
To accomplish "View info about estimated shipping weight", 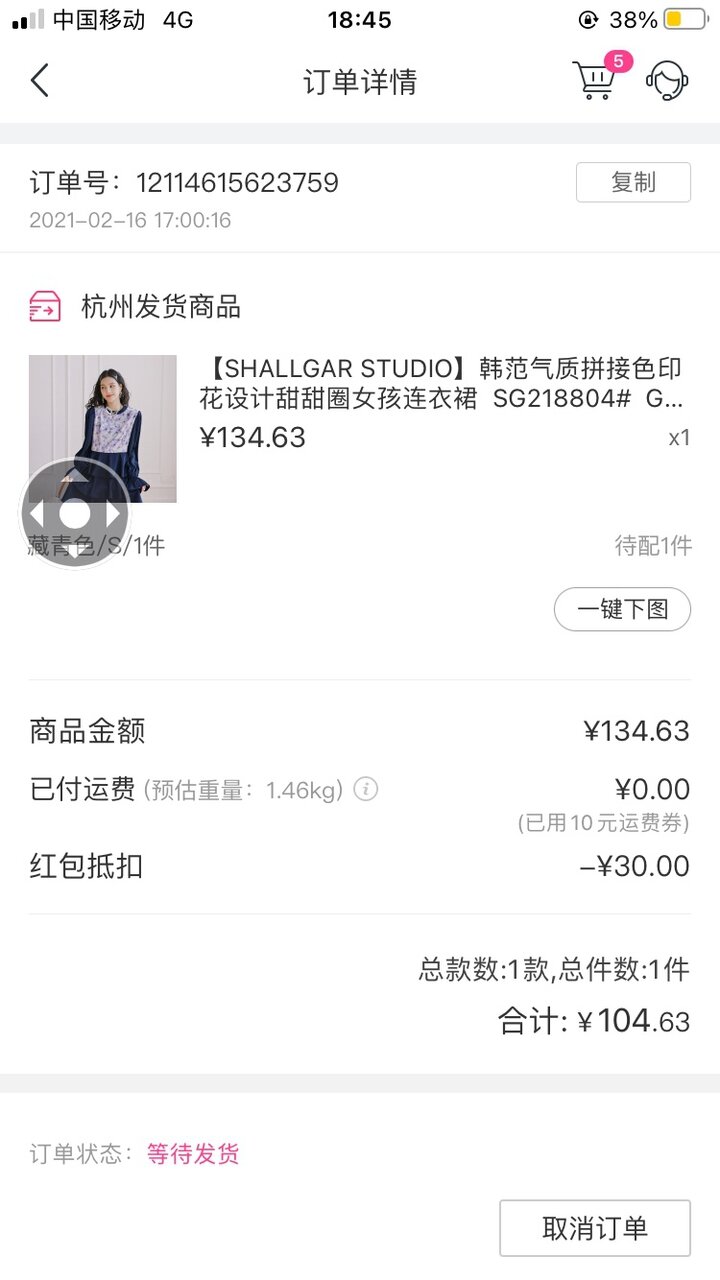I will (x=367, y=789).
